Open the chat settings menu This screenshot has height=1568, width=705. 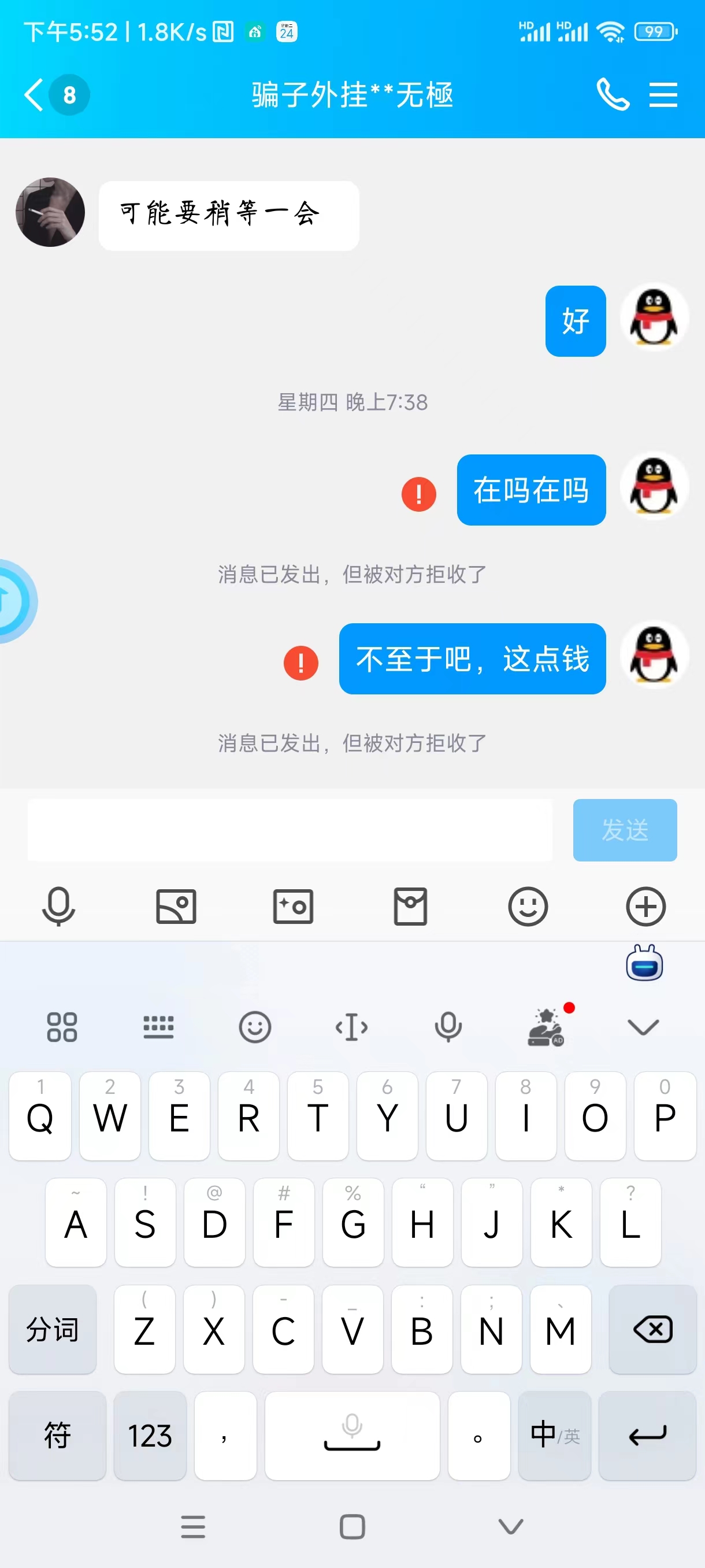[x=662, y=95]
